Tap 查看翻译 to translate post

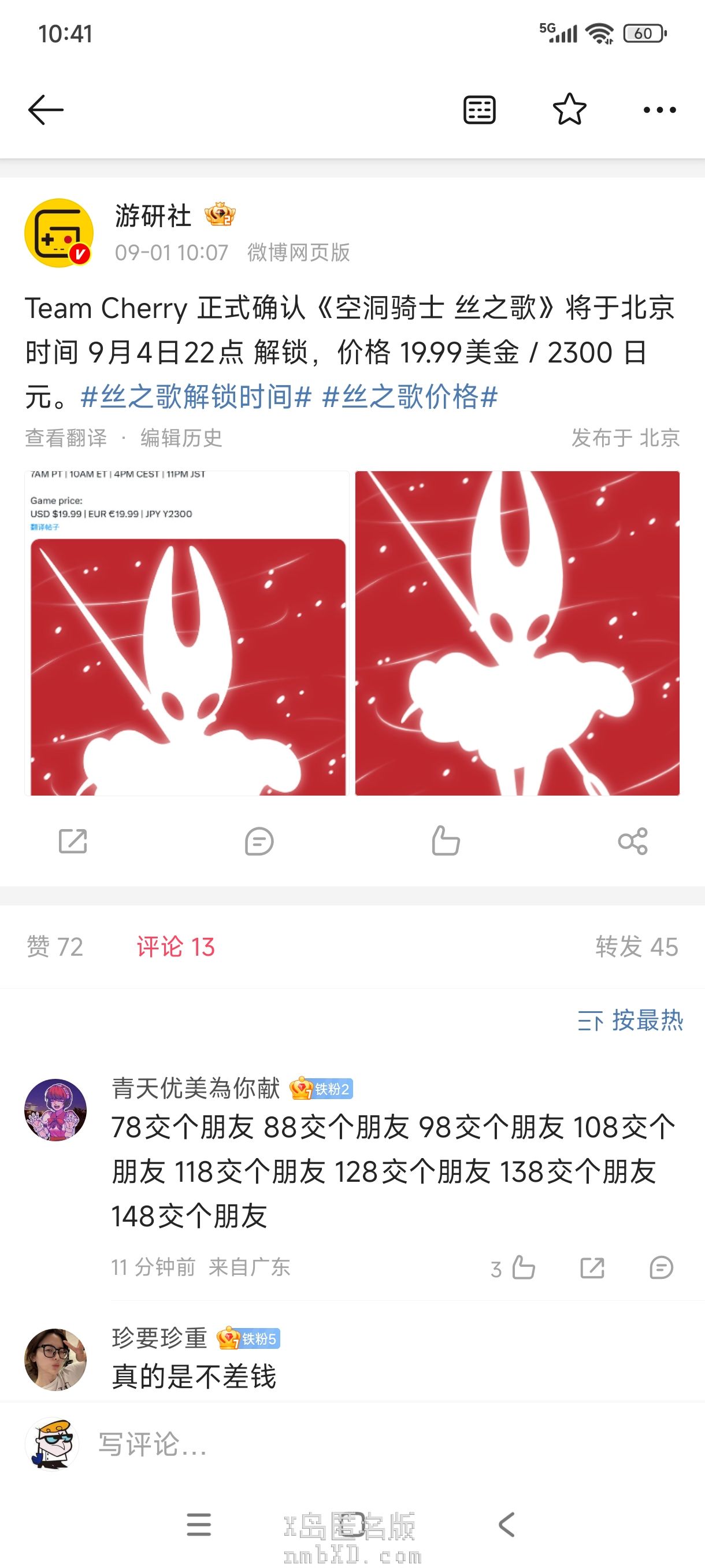[x=66, y=438]
